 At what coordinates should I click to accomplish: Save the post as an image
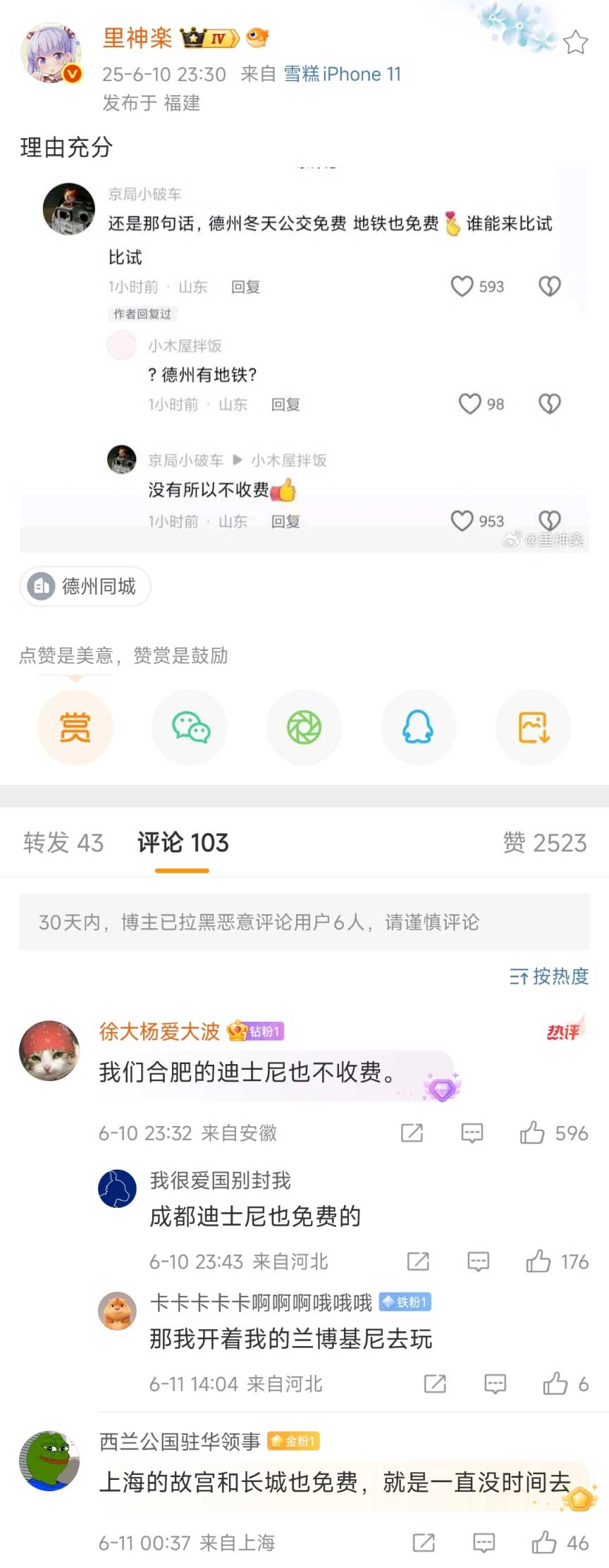533,727
